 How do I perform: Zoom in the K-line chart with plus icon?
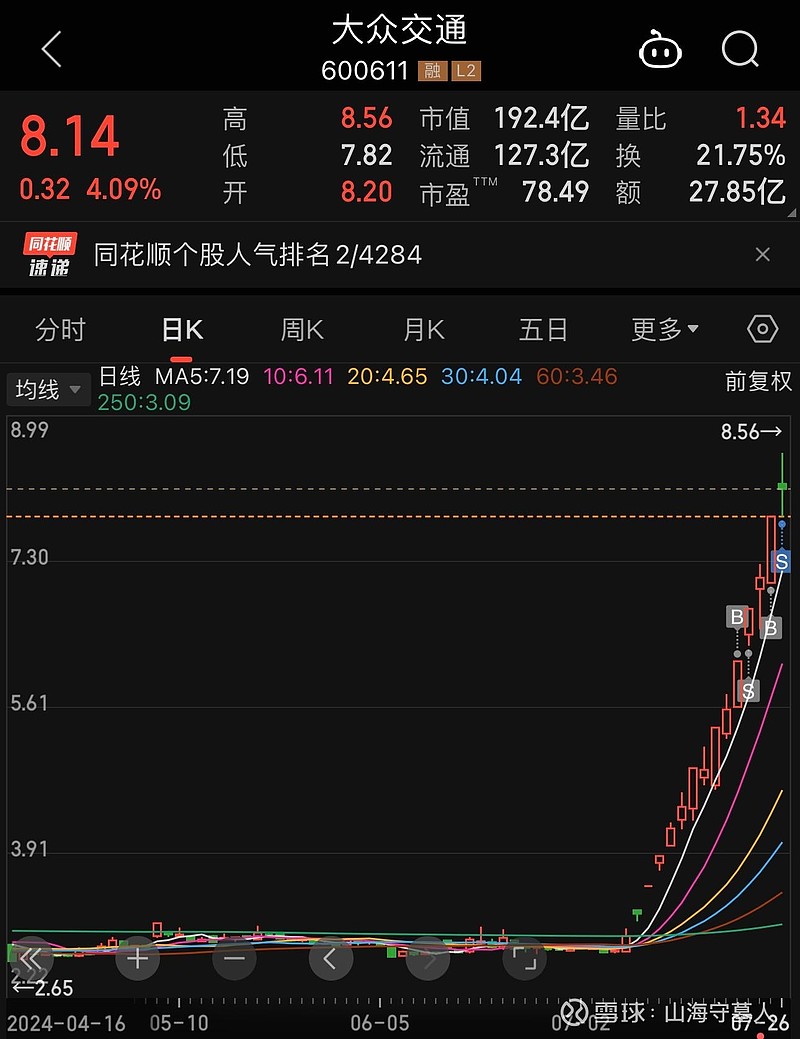click(136, 958)
